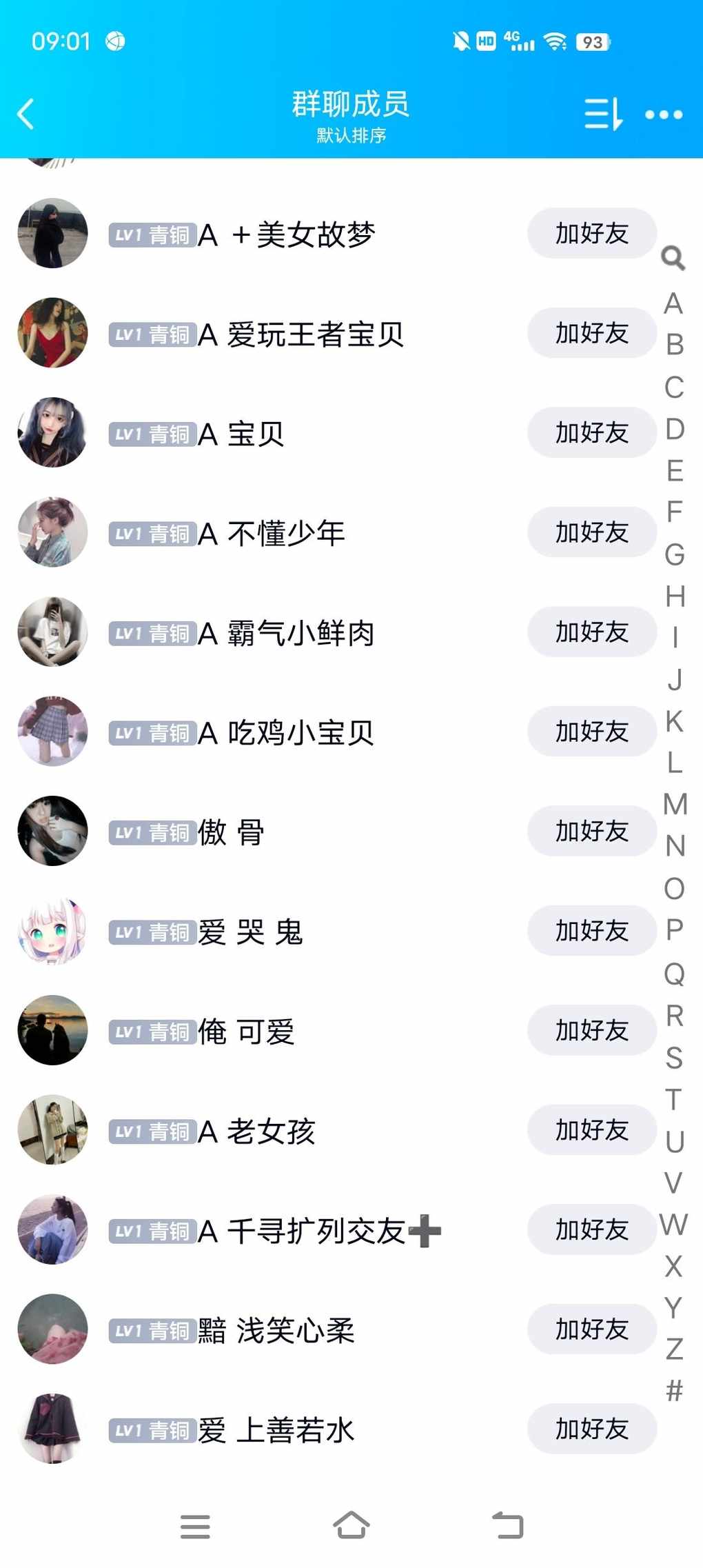Send friend request to A 不懂少年
The image size is (703, 1568).
[x=592, y=532]
